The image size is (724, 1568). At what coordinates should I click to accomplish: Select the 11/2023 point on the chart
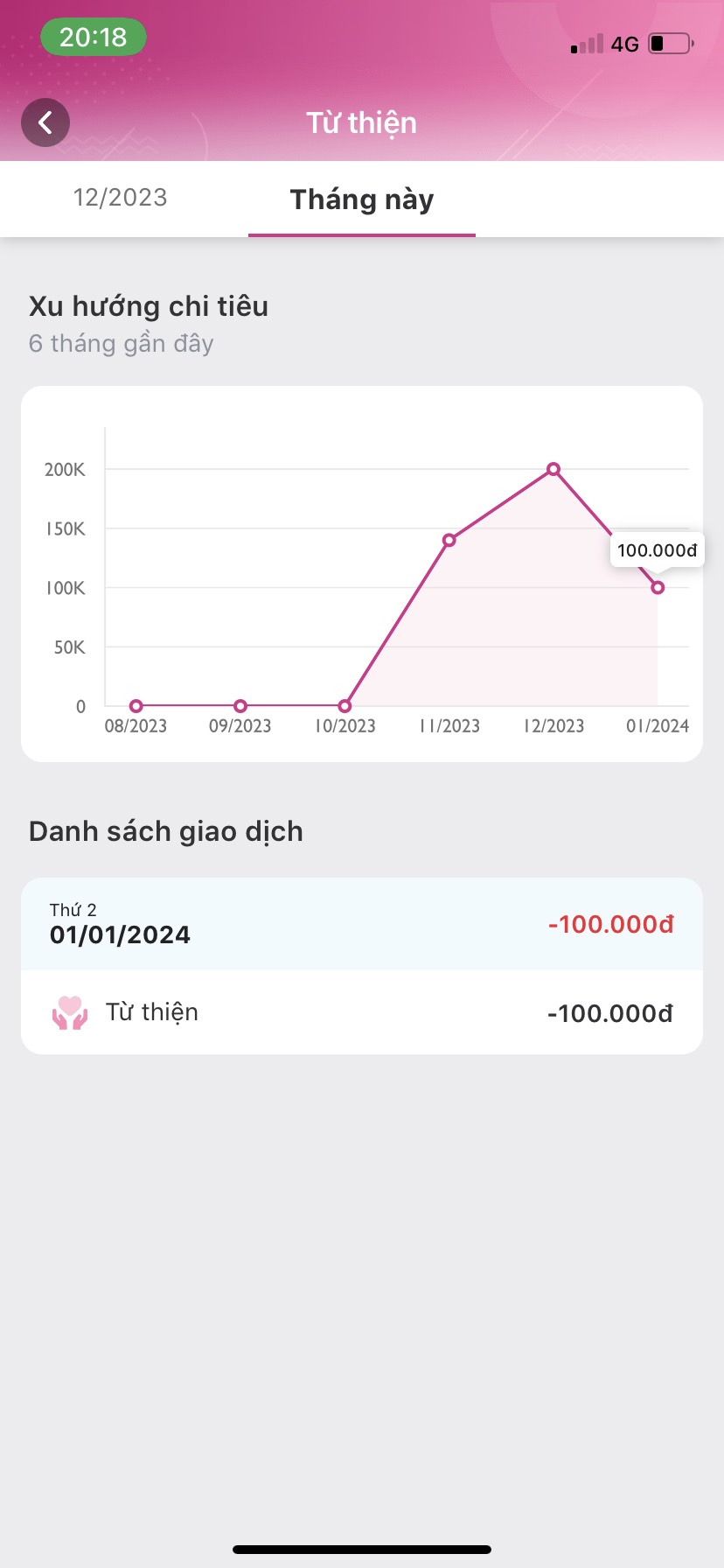click(449, 540)
